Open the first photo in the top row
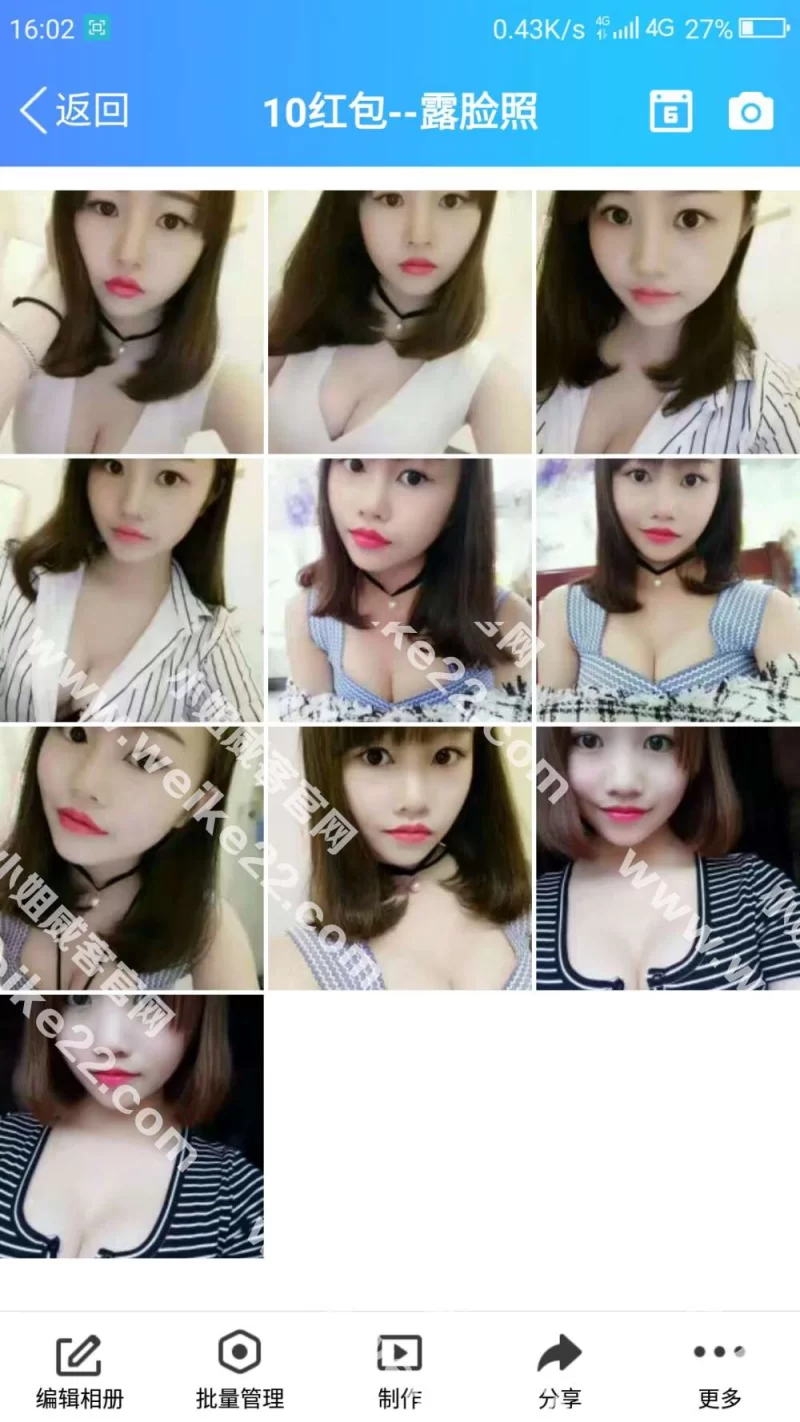The width and height of the screenshot is (800, 1422). click(132, 322)
